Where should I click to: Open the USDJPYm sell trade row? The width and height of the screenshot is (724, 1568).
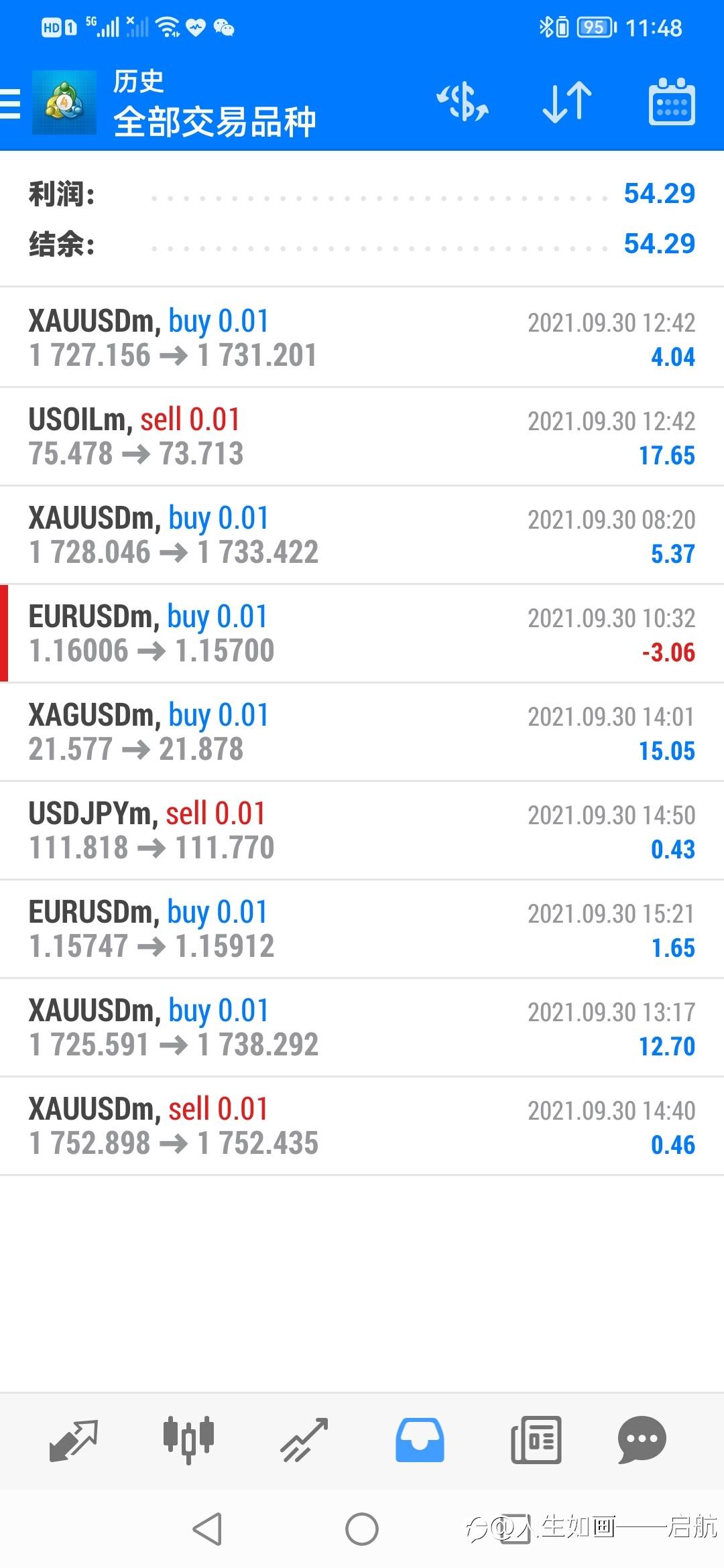[x=362, y=830]
